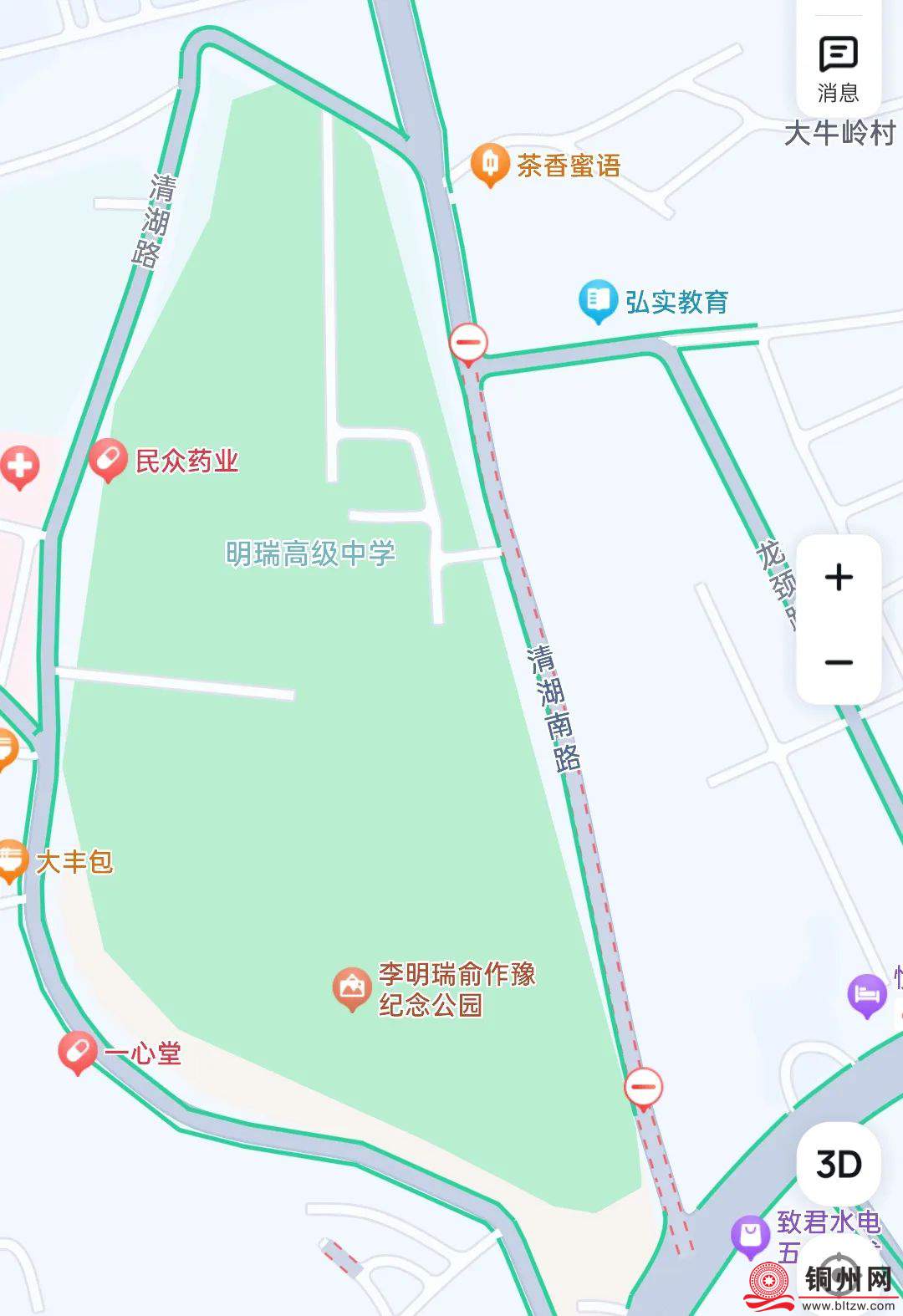
Task: Open the 弘实教育 place marker
Action: click(598, 301)
